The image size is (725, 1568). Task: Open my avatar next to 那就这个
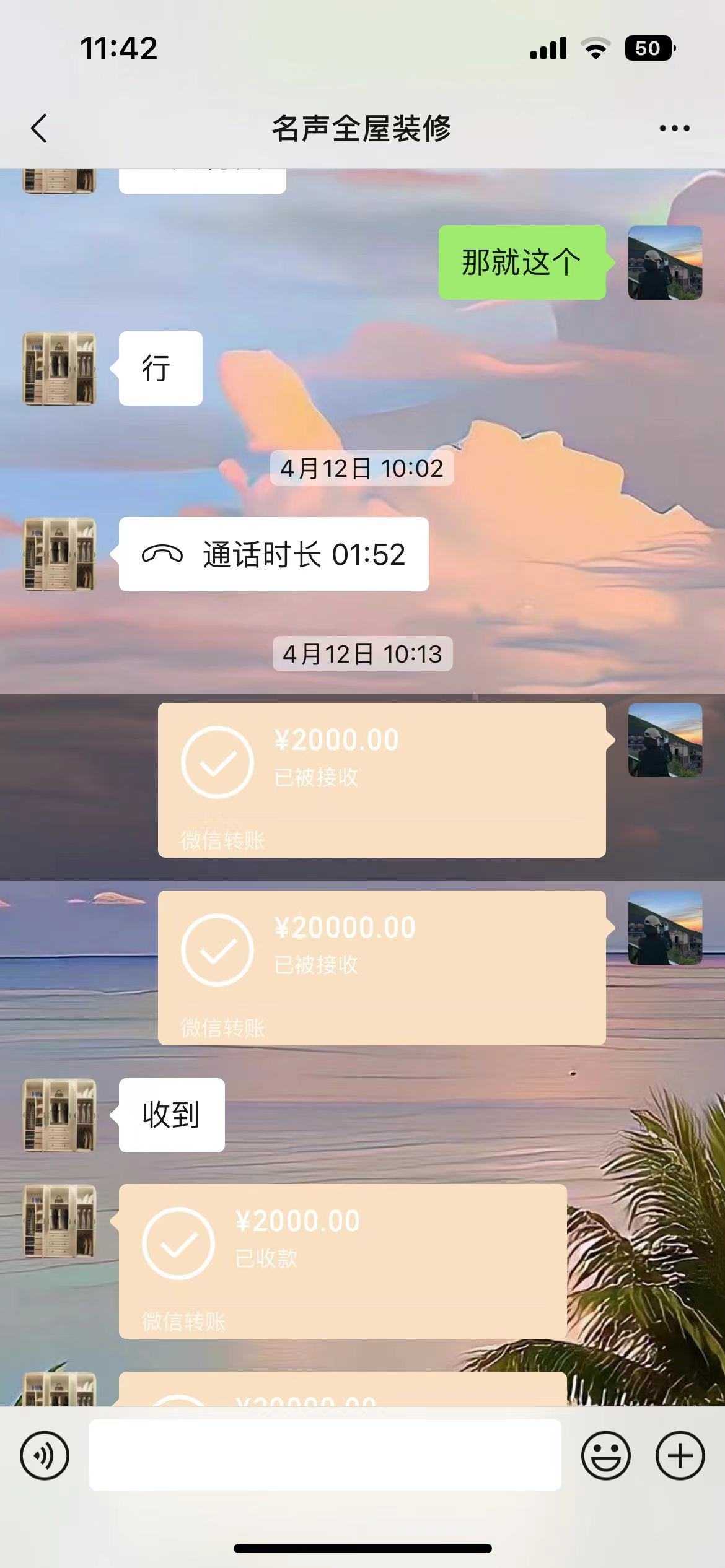pos(665,263)
